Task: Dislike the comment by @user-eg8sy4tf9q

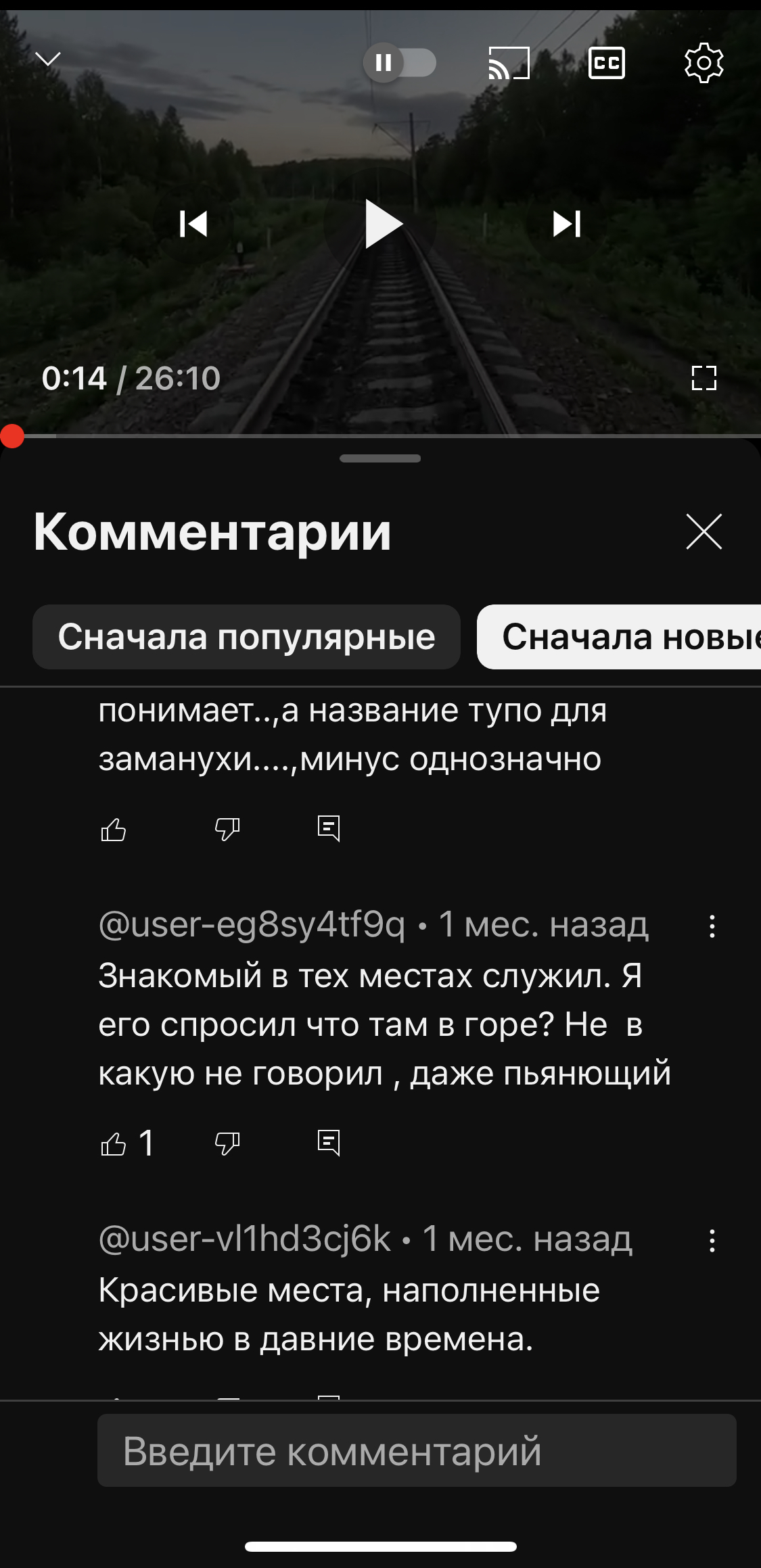Action: click(227, 1143)
